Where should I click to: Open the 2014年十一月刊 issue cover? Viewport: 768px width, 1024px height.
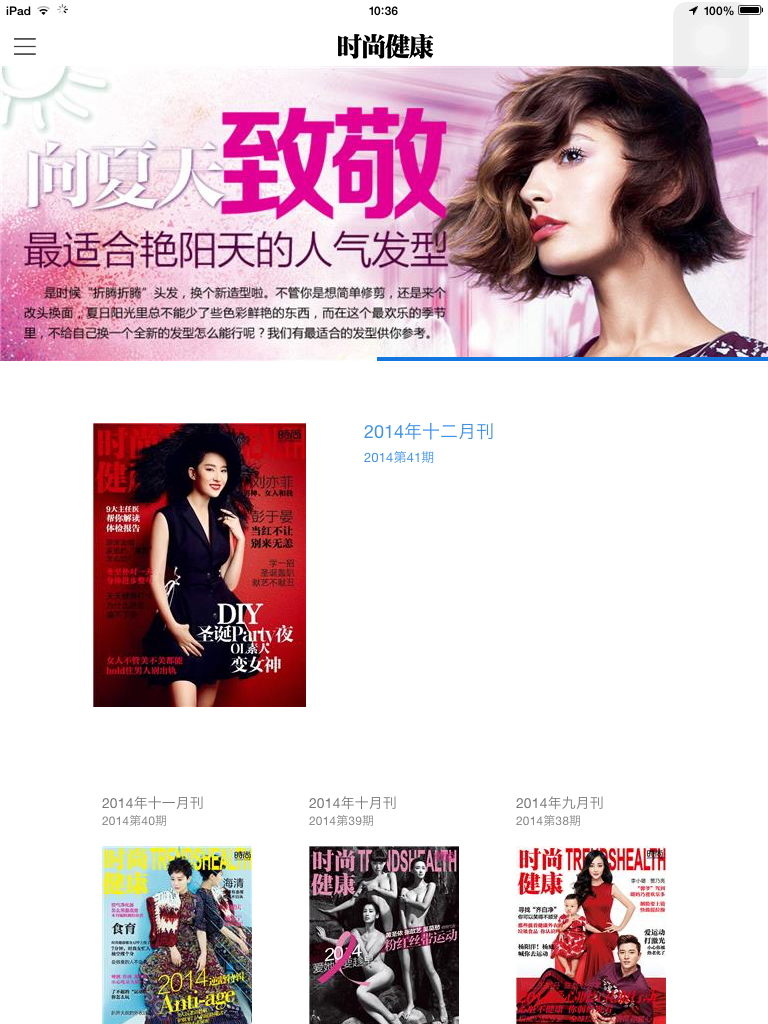(177, 934)
